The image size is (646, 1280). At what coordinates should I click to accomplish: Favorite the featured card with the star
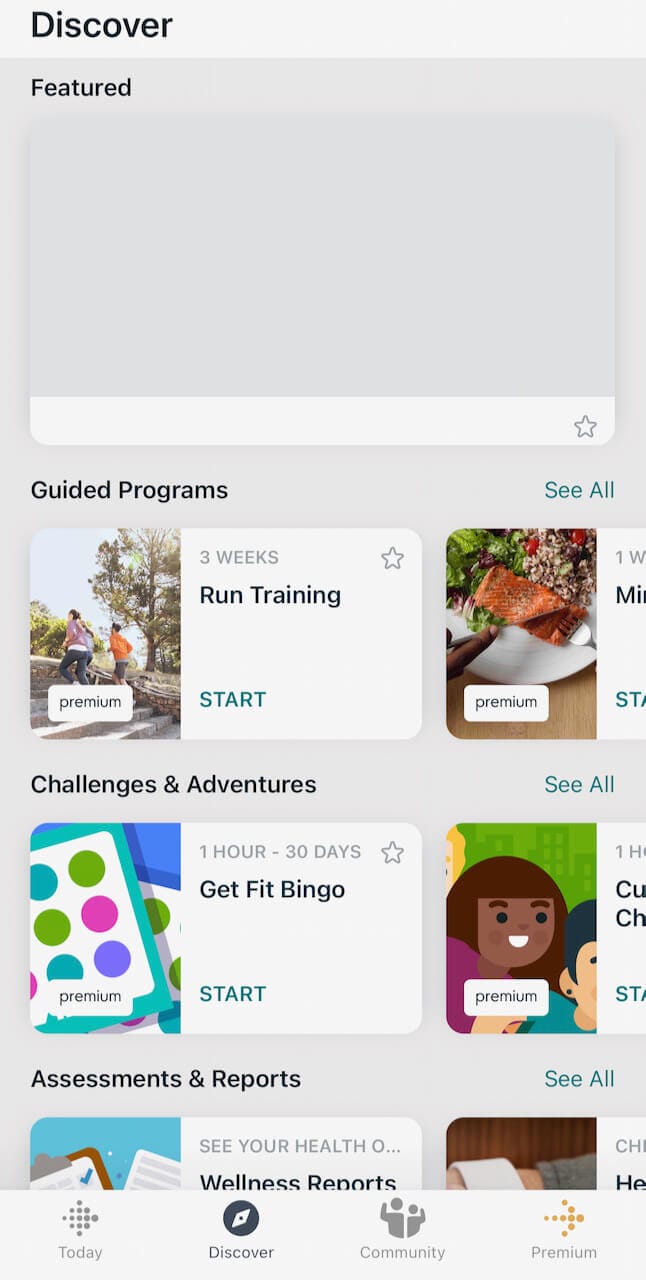point(585,427)
